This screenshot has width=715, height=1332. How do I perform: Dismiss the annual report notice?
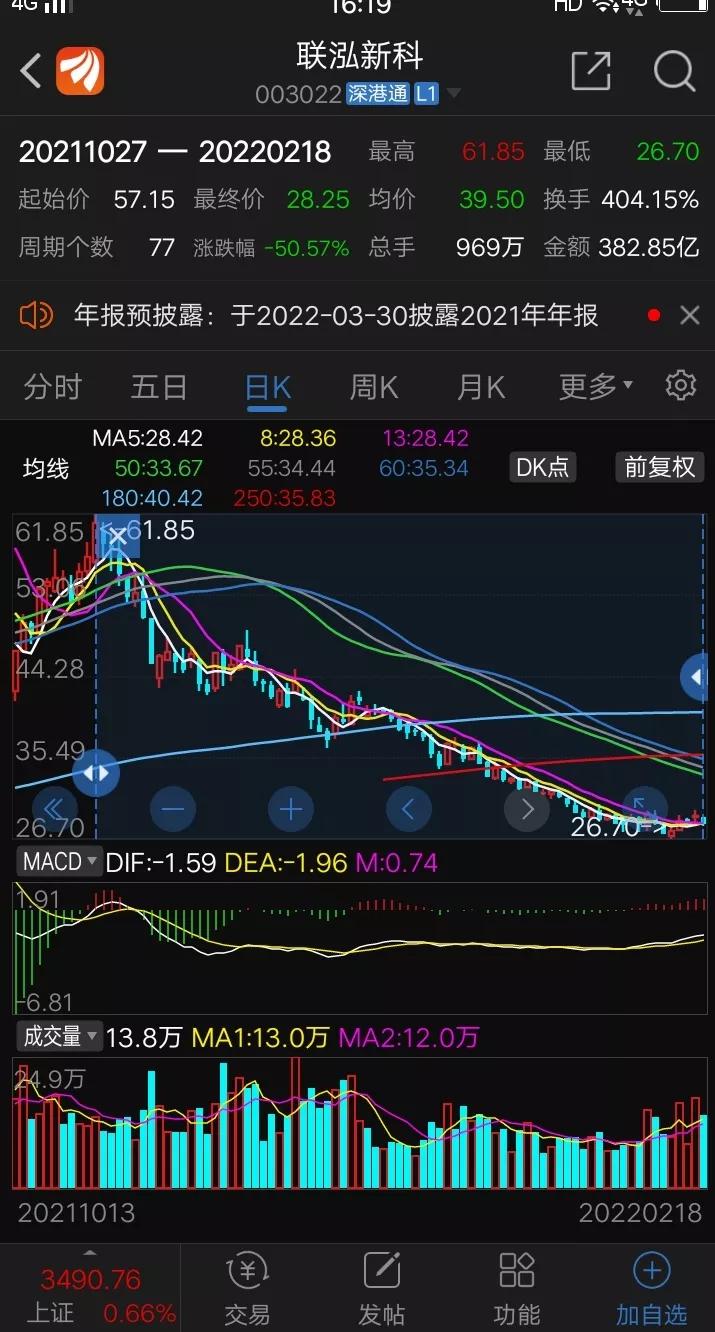coord(689,316)
